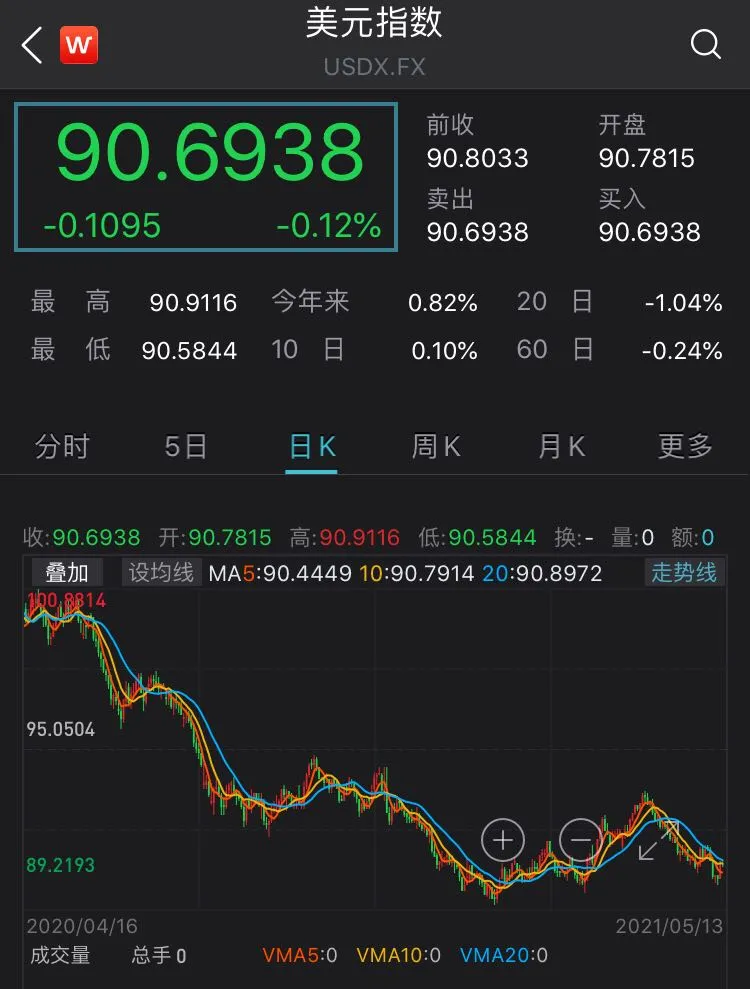Screen dimensions: 750x989
Task: Expand the chart to full screen
Action: point(658,840)
